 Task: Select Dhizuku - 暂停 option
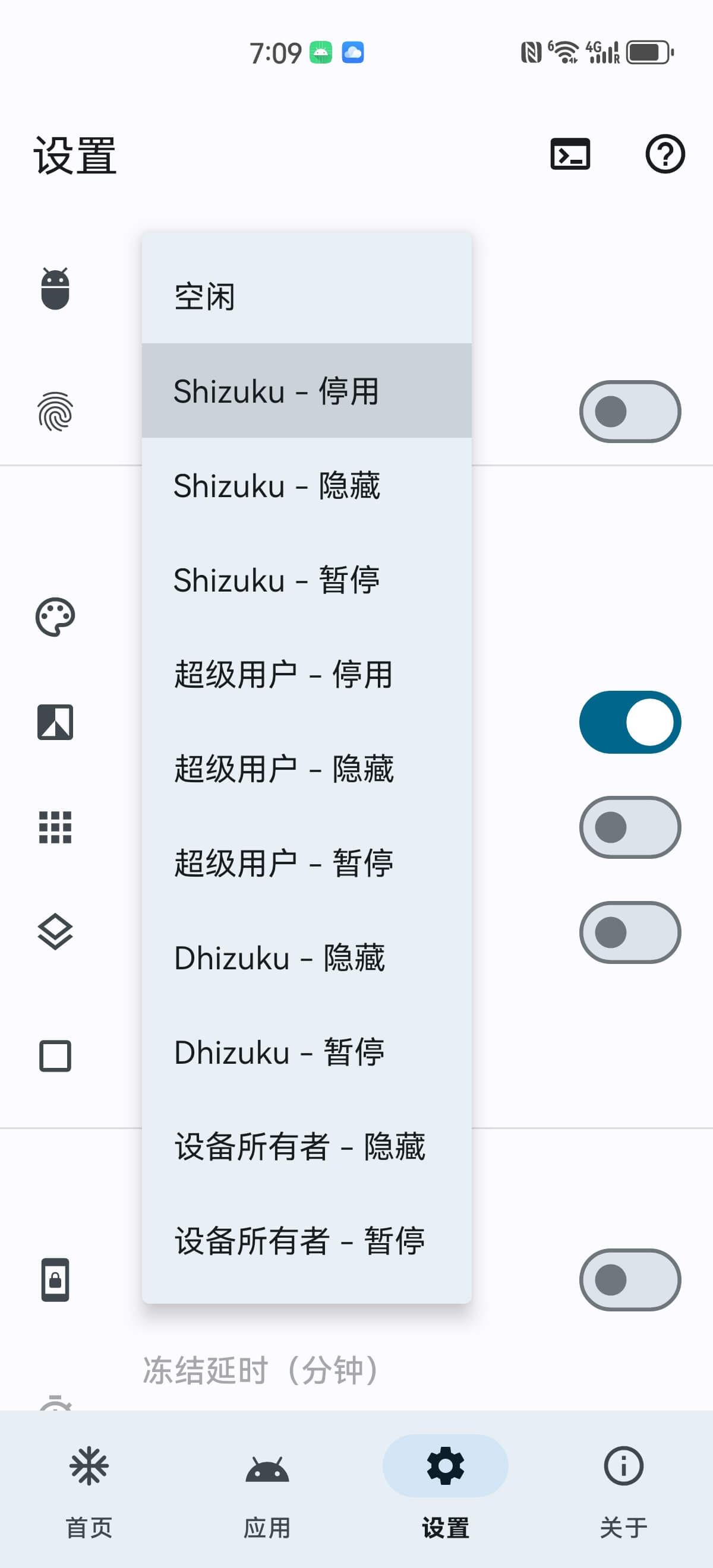click(x=306, y=1052)
